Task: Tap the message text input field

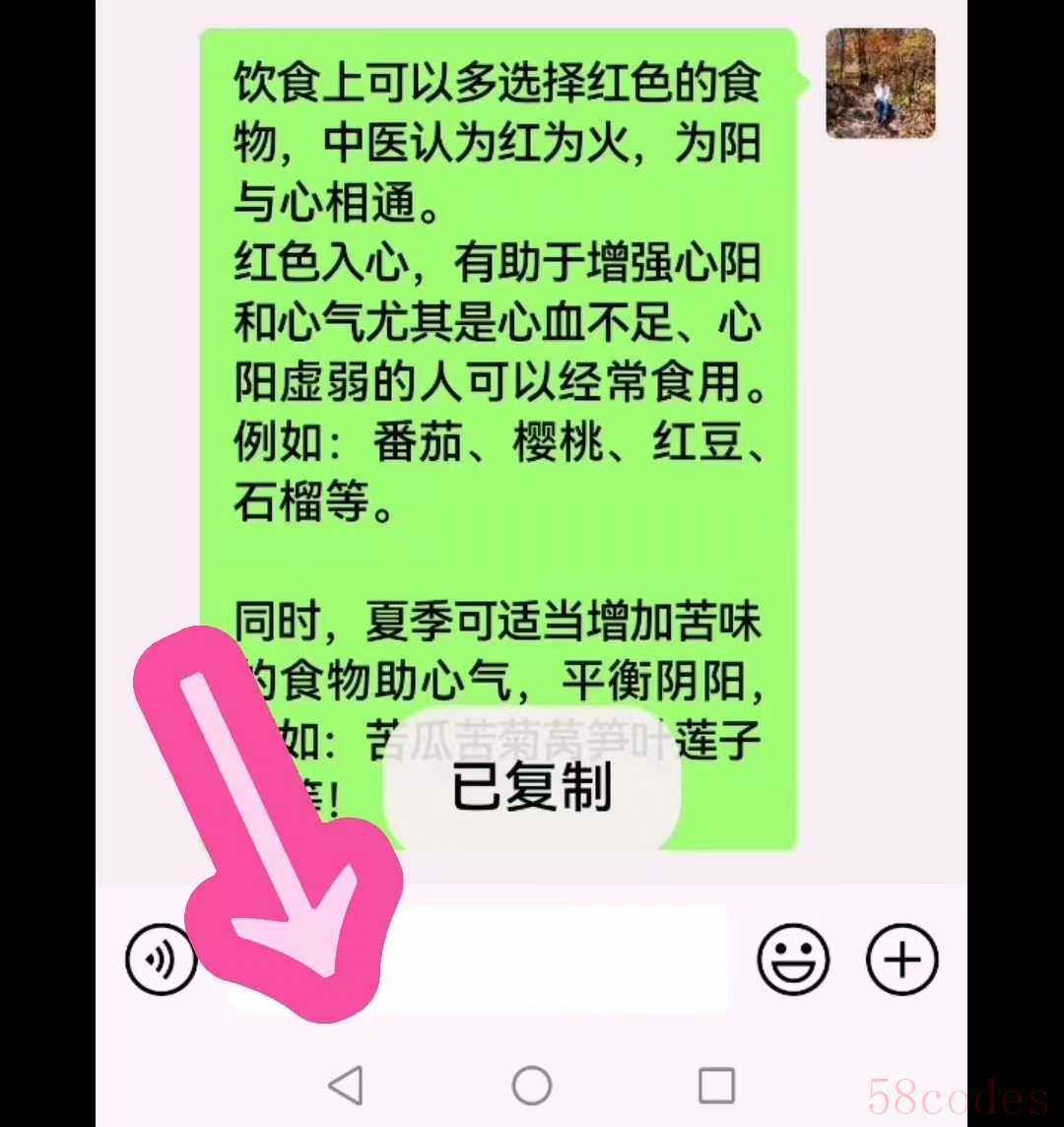Action: pyautogui.click(x=552, y=959)
